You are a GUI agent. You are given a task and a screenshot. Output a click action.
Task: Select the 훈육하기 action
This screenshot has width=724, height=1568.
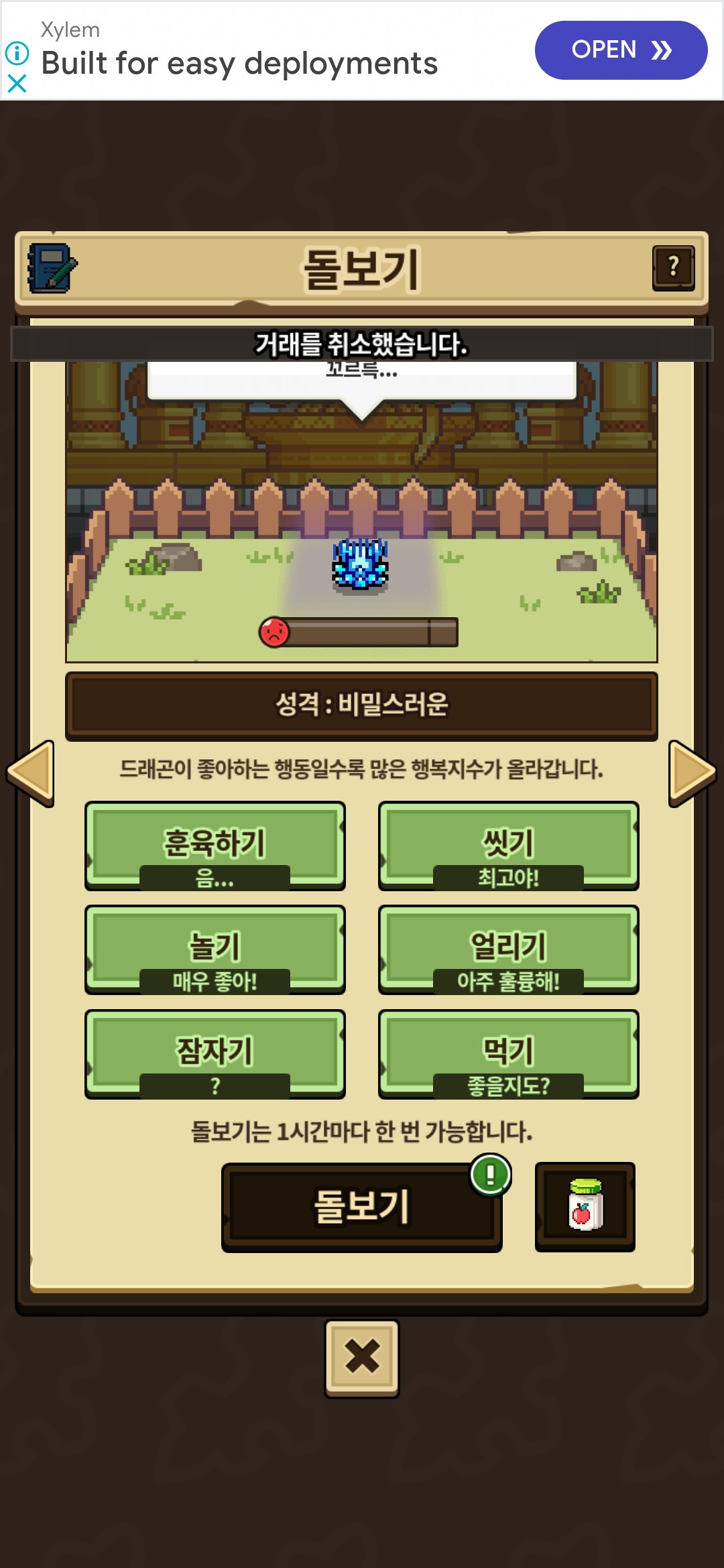[x=215, y=846]
